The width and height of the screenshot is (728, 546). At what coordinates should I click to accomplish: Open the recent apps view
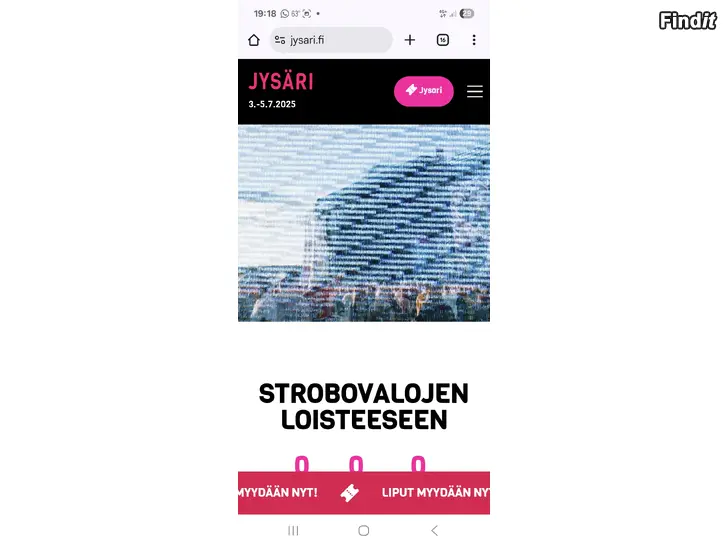(293, 530)
